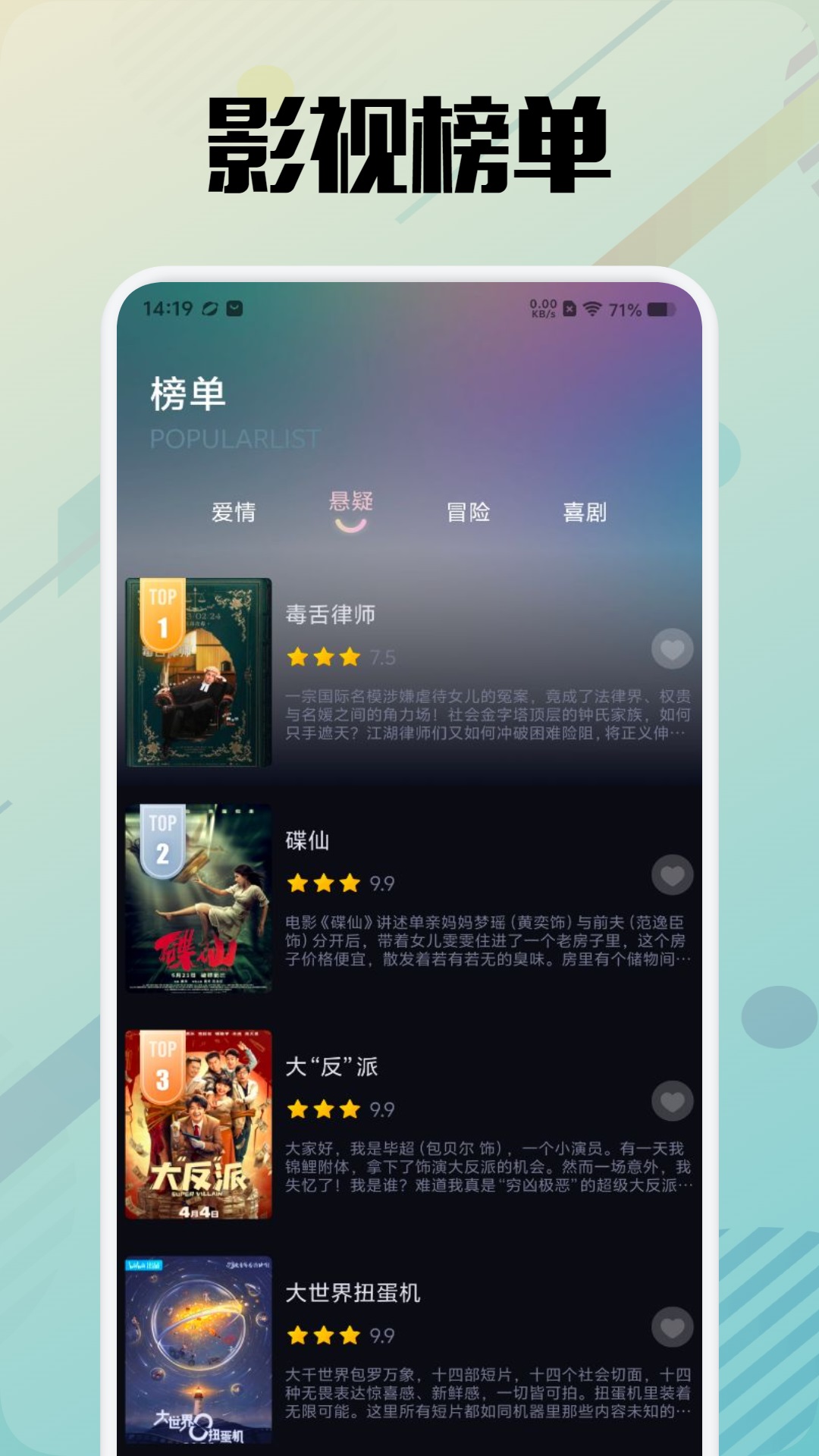Switch to the 爱情 category tab
Screen dimensions: 819x1456
235,512
